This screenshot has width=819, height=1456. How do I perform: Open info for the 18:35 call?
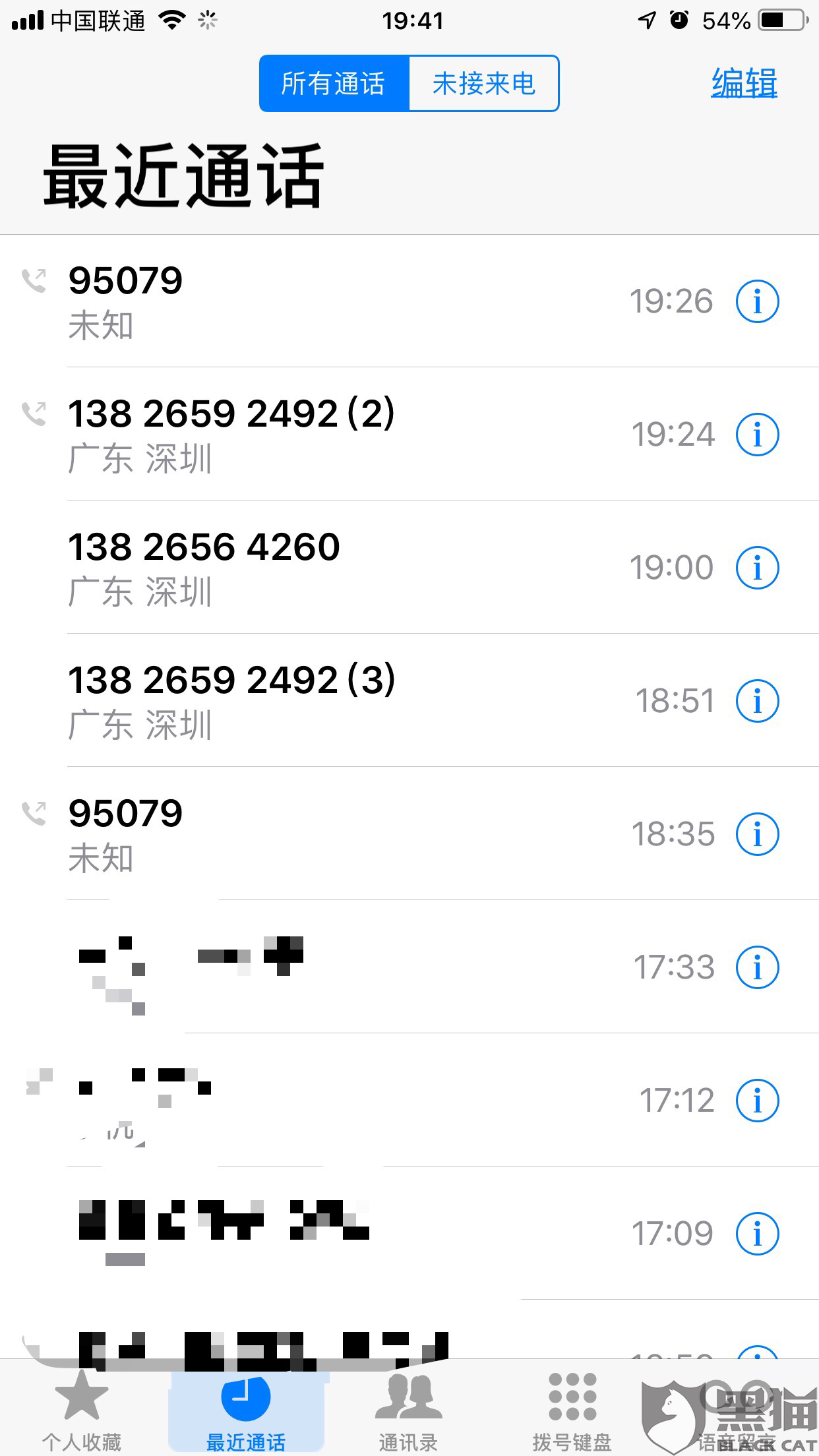(x=757, y=834)
